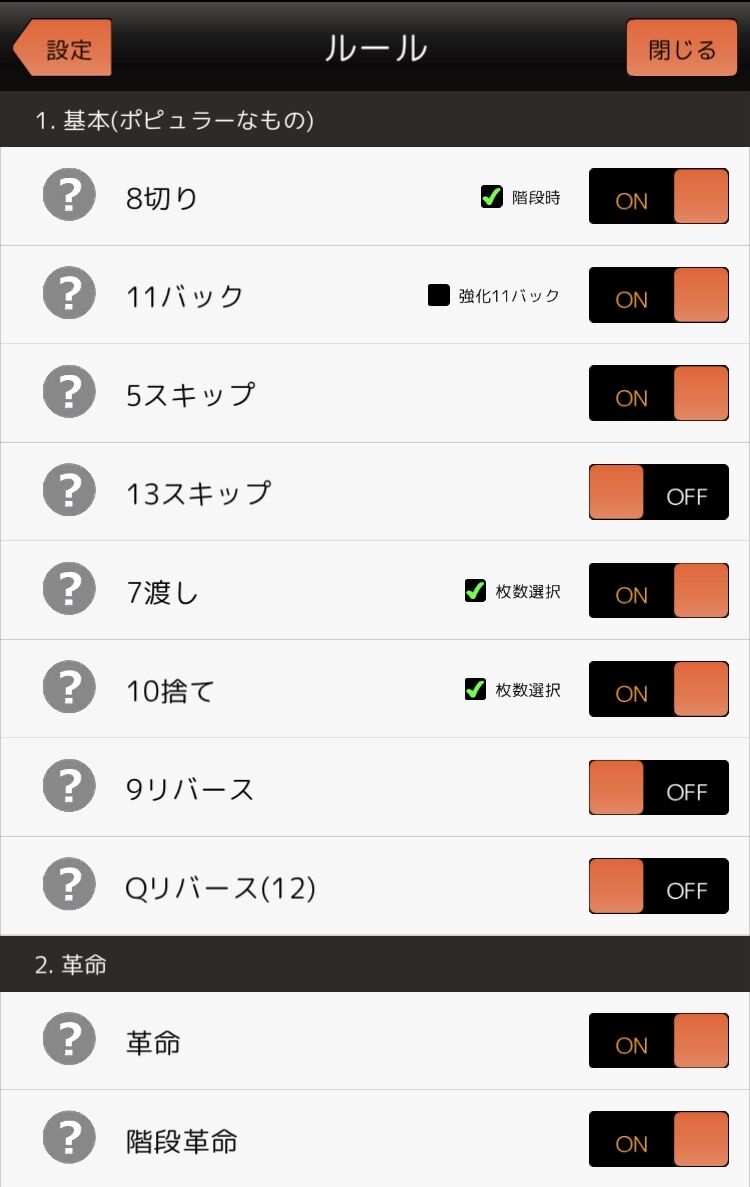Screen dimensions: 750x1187
Task: Uncheck 階段時 option for 8切り
Action: tap(492, 197)
